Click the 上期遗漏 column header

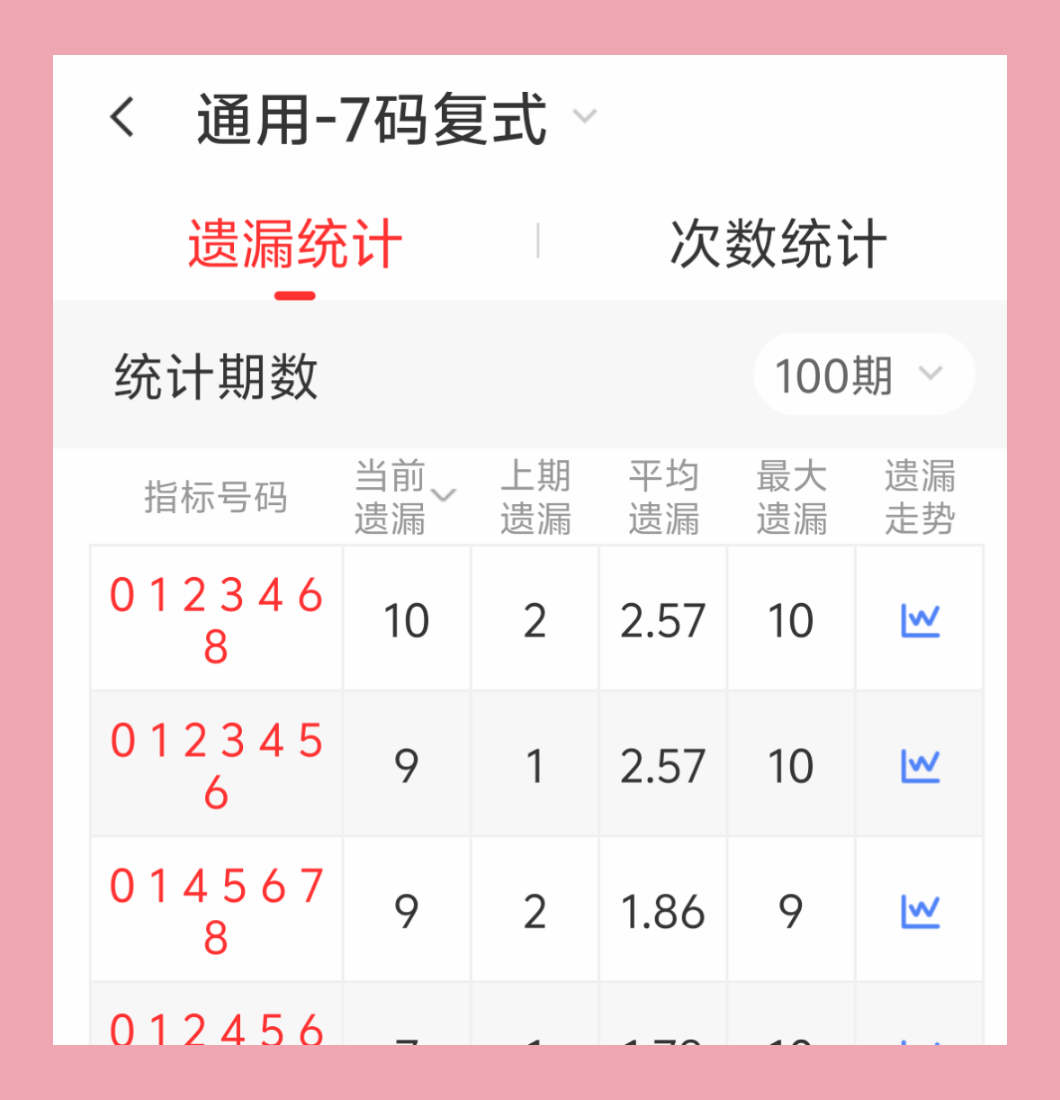click(x=533, y=495)
